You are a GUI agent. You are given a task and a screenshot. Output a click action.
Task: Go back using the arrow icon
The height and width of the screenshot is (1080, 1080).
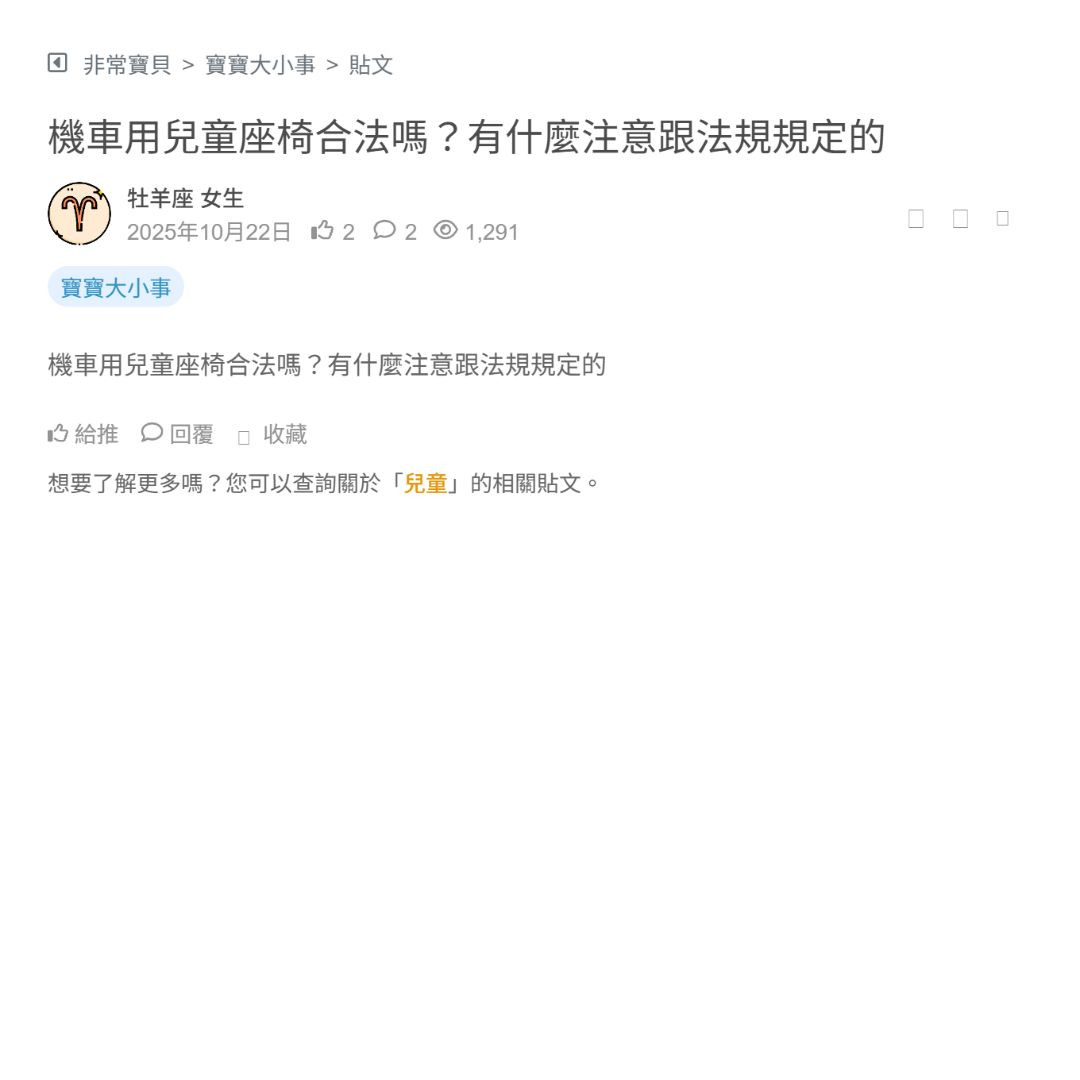[x=58, y=63]
